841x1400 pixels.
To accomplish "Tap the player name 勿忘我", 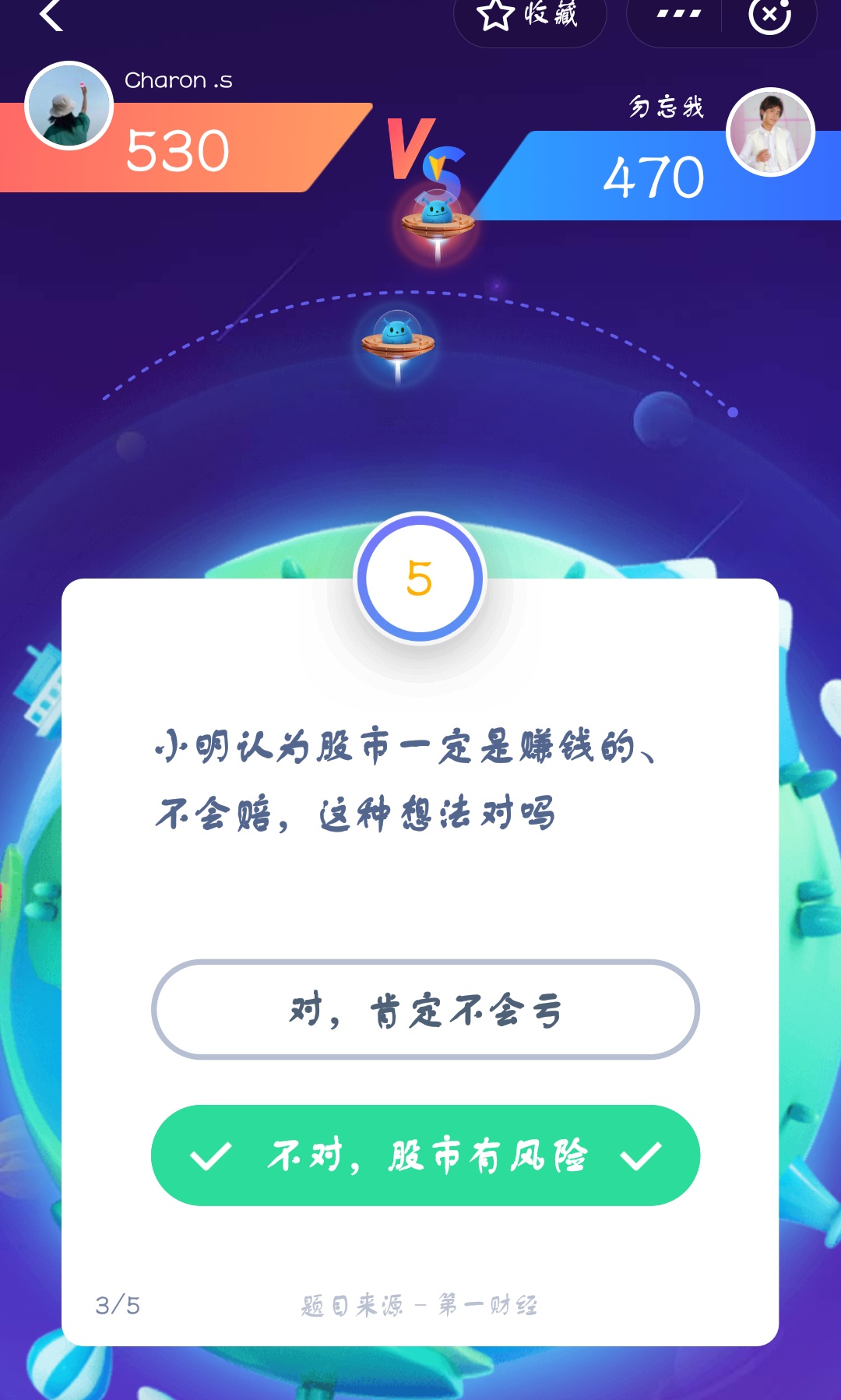I will coord(668,107).
